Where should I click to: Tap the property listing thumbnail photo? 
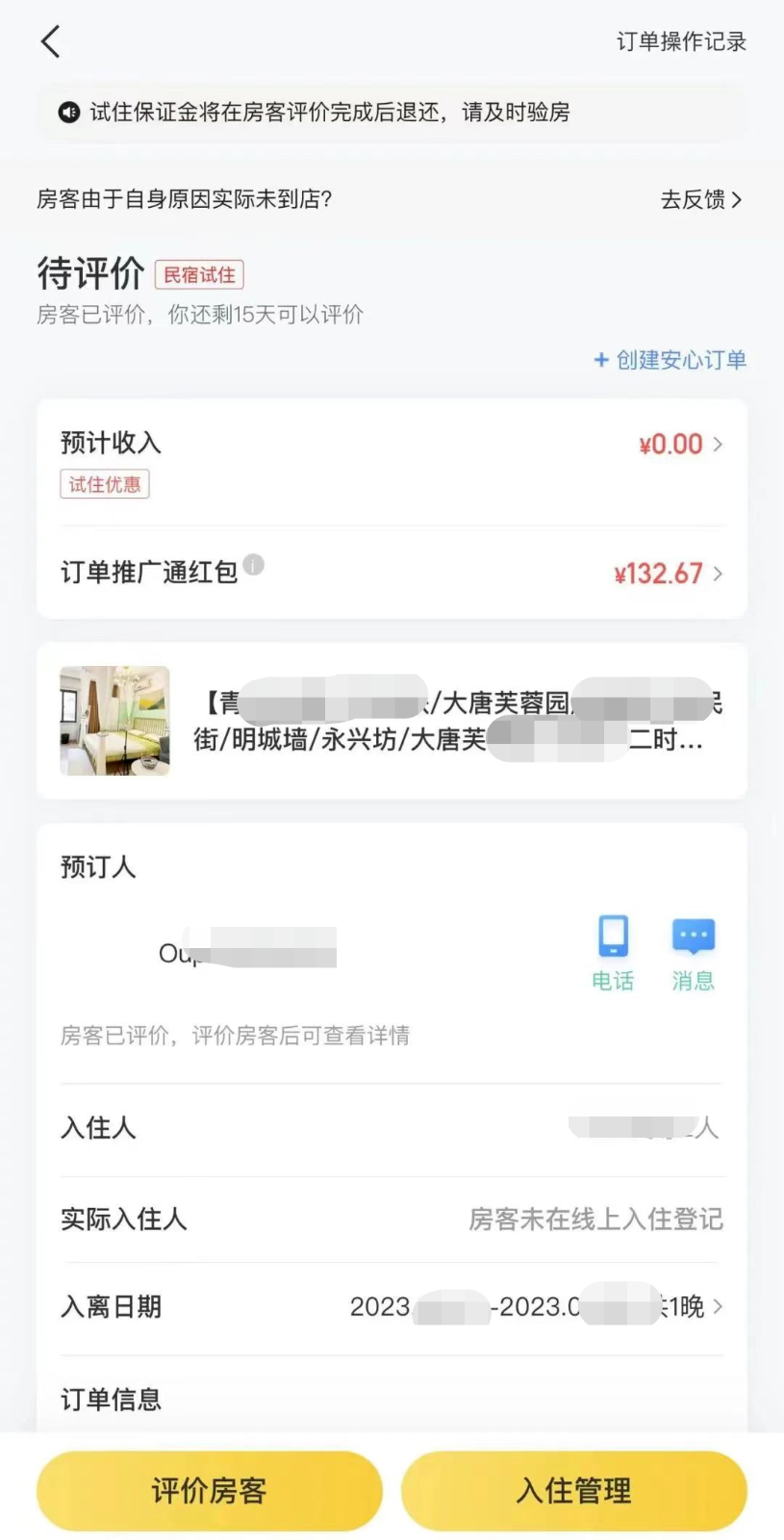[x=114, y=721]
